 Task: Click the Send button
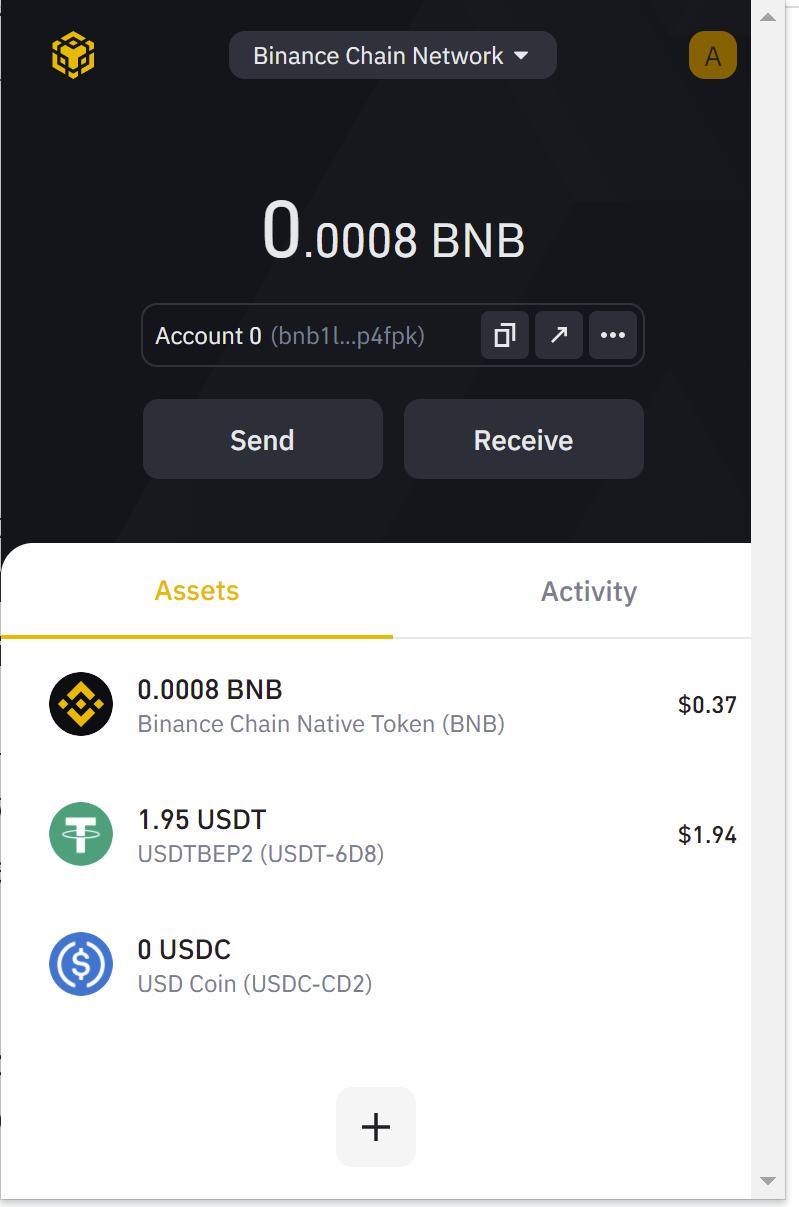[x=262, y=439]
